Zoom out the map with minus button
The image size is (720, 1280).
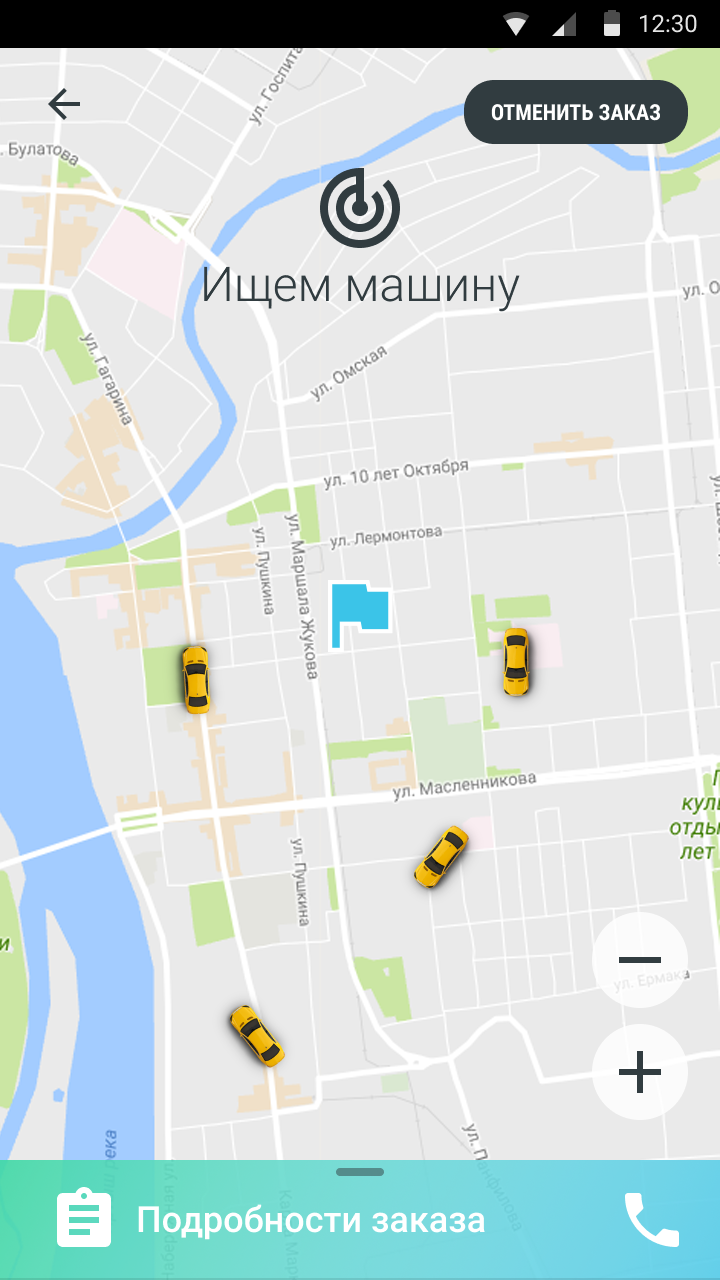click(640, 960)
